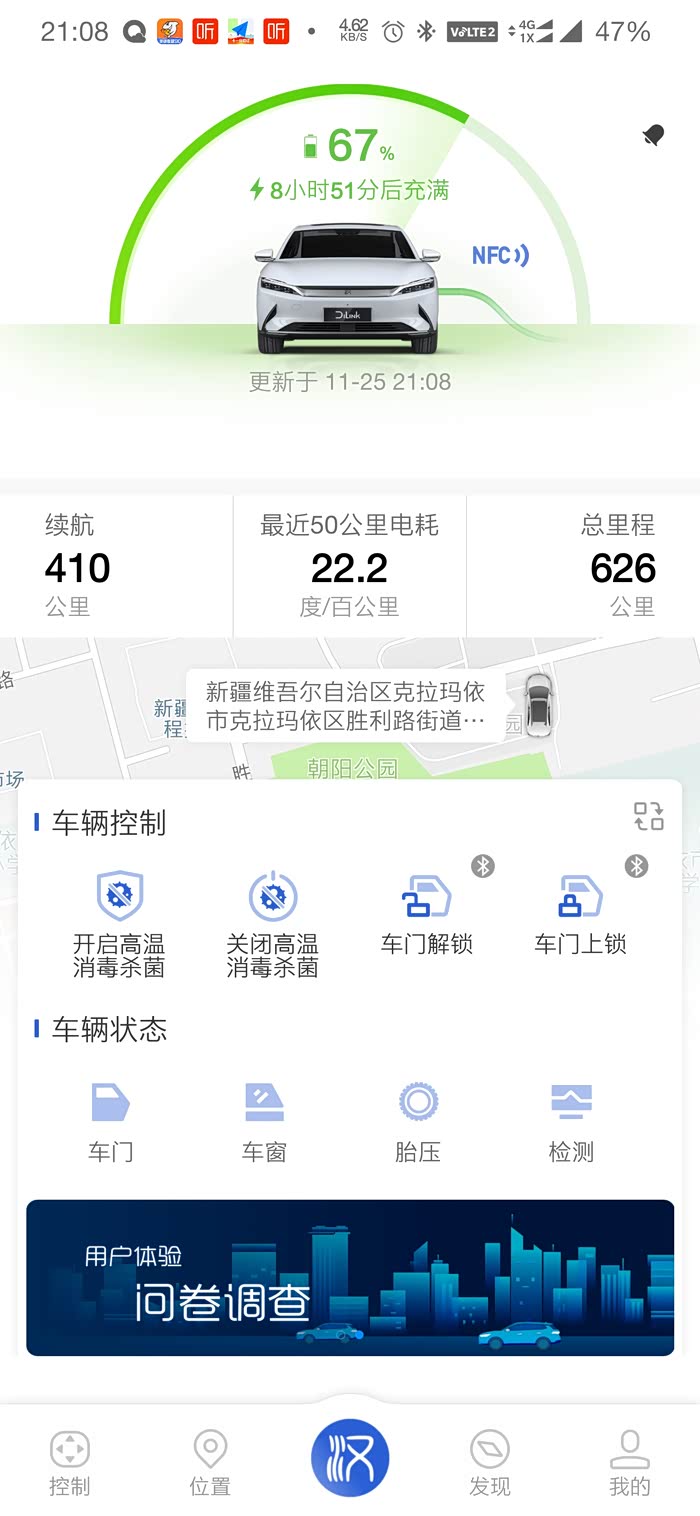This screenshot has width=700, height=1516.
Task: Switch to the 控制 tab
Action: (x=69, y=1461)
